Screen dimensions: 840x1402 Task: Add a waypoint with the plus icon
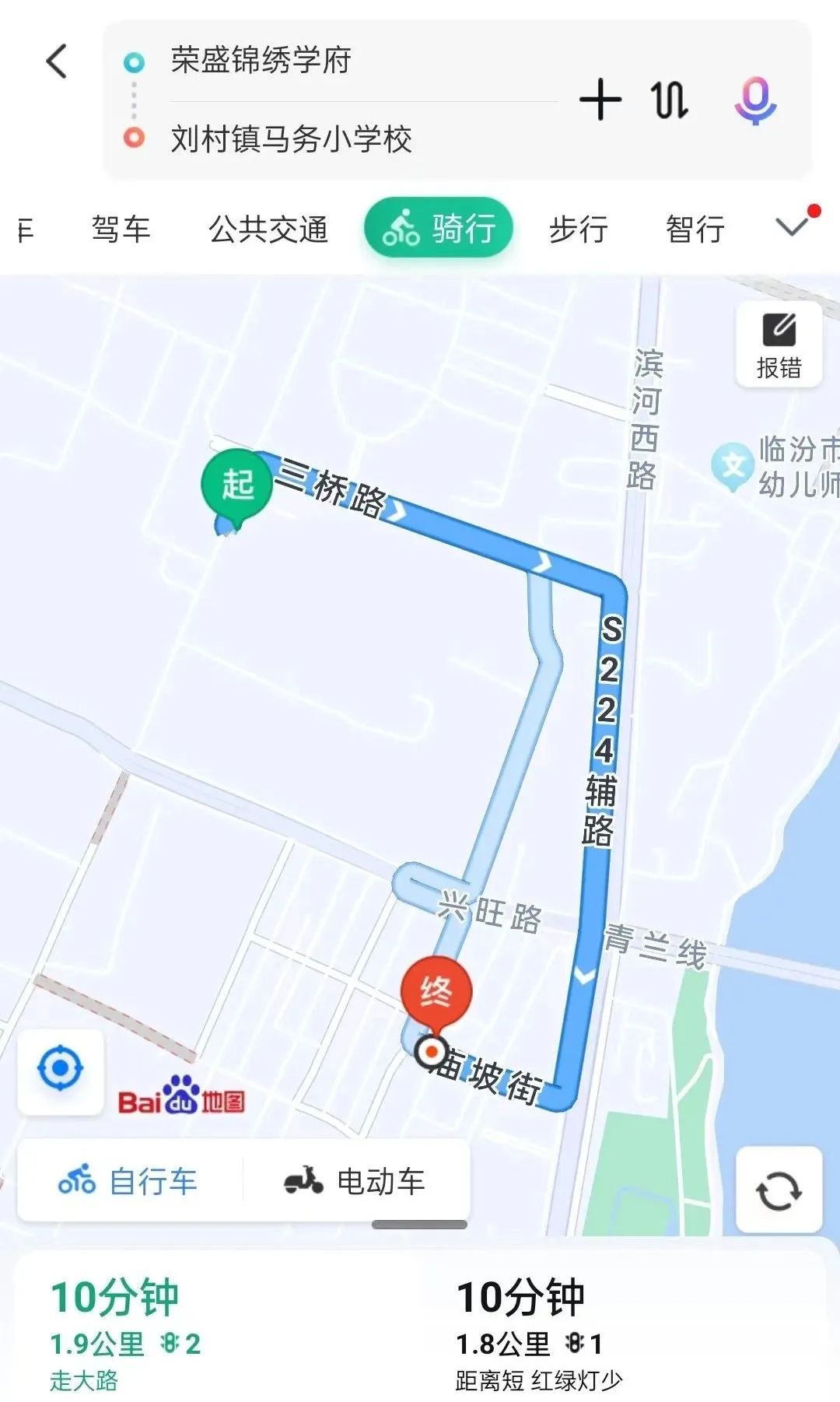coord(599,100)
